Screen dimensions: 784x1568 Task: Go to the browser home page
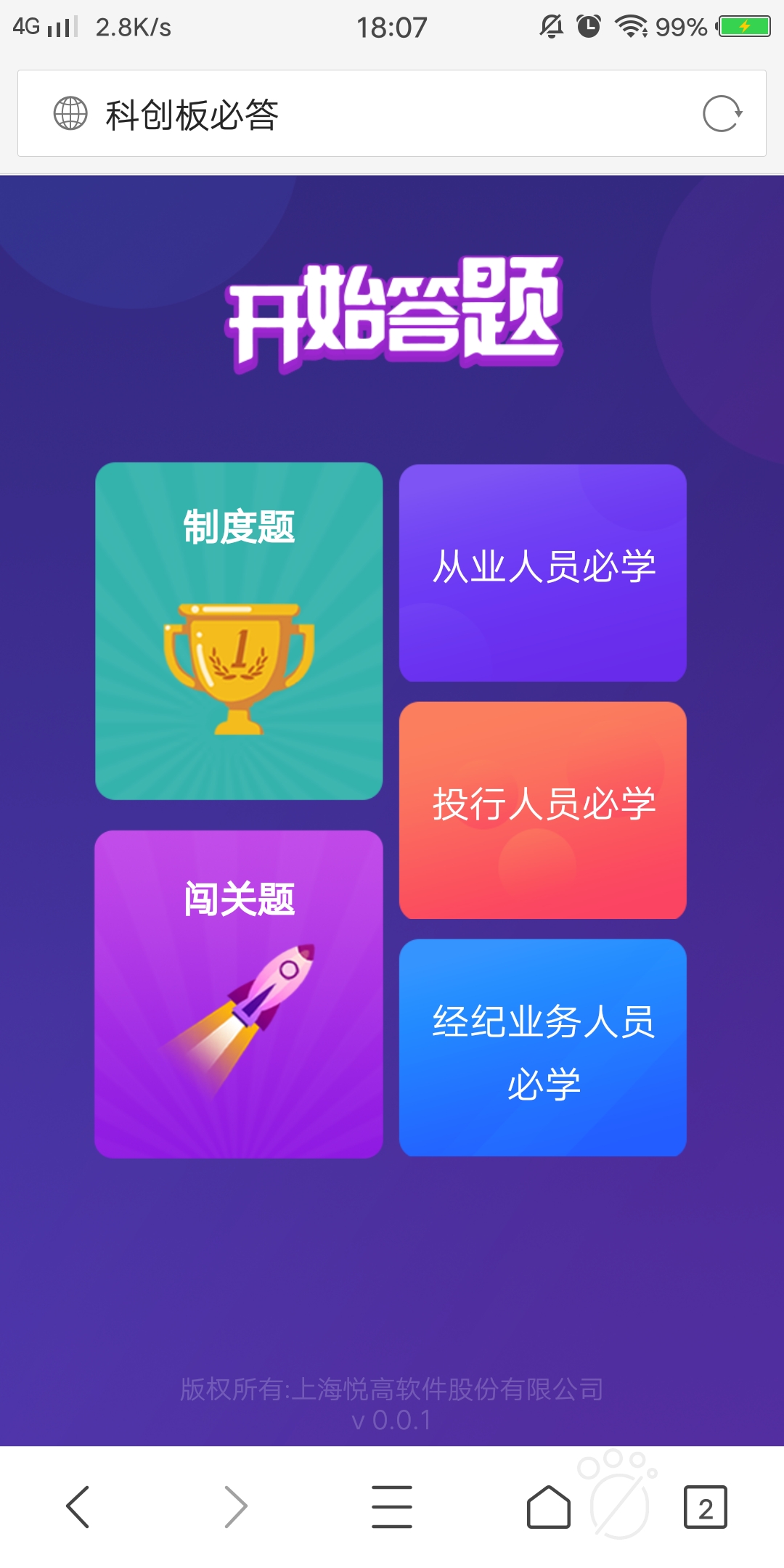[x=548, y=1507]
